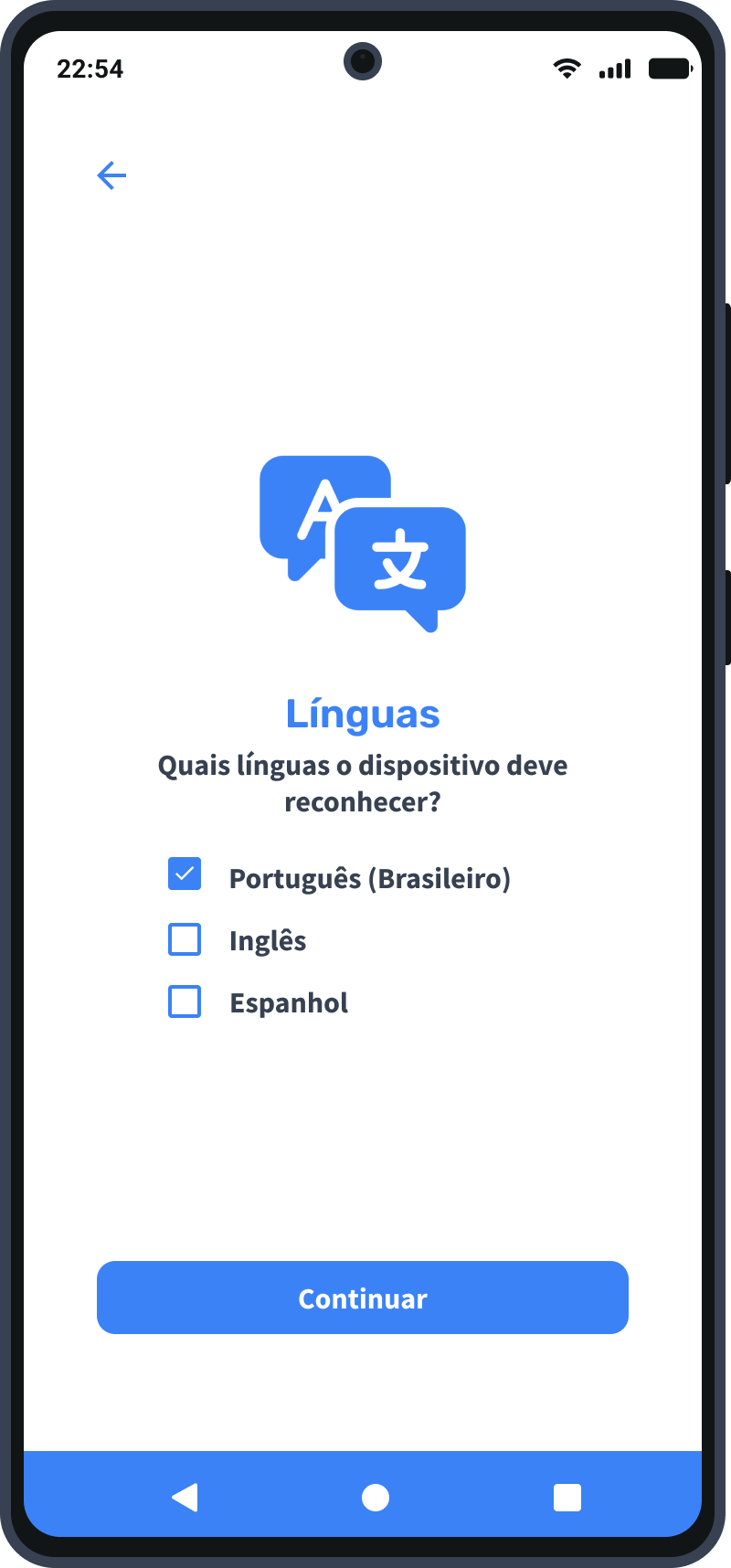Tap the Continuar button
This screenshot has height=1568, width=731.
(x=363, y=1298)
